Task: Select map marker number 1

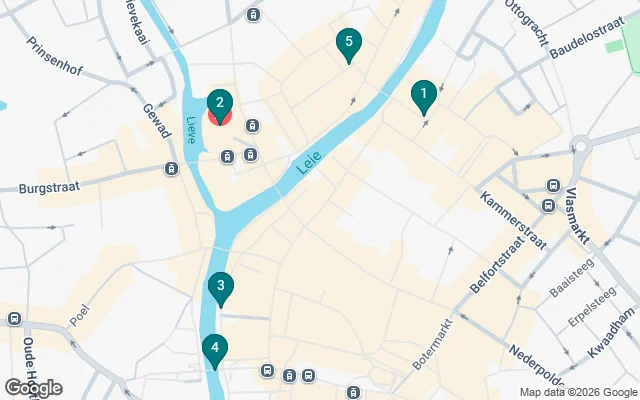Action: pos(423,96)
